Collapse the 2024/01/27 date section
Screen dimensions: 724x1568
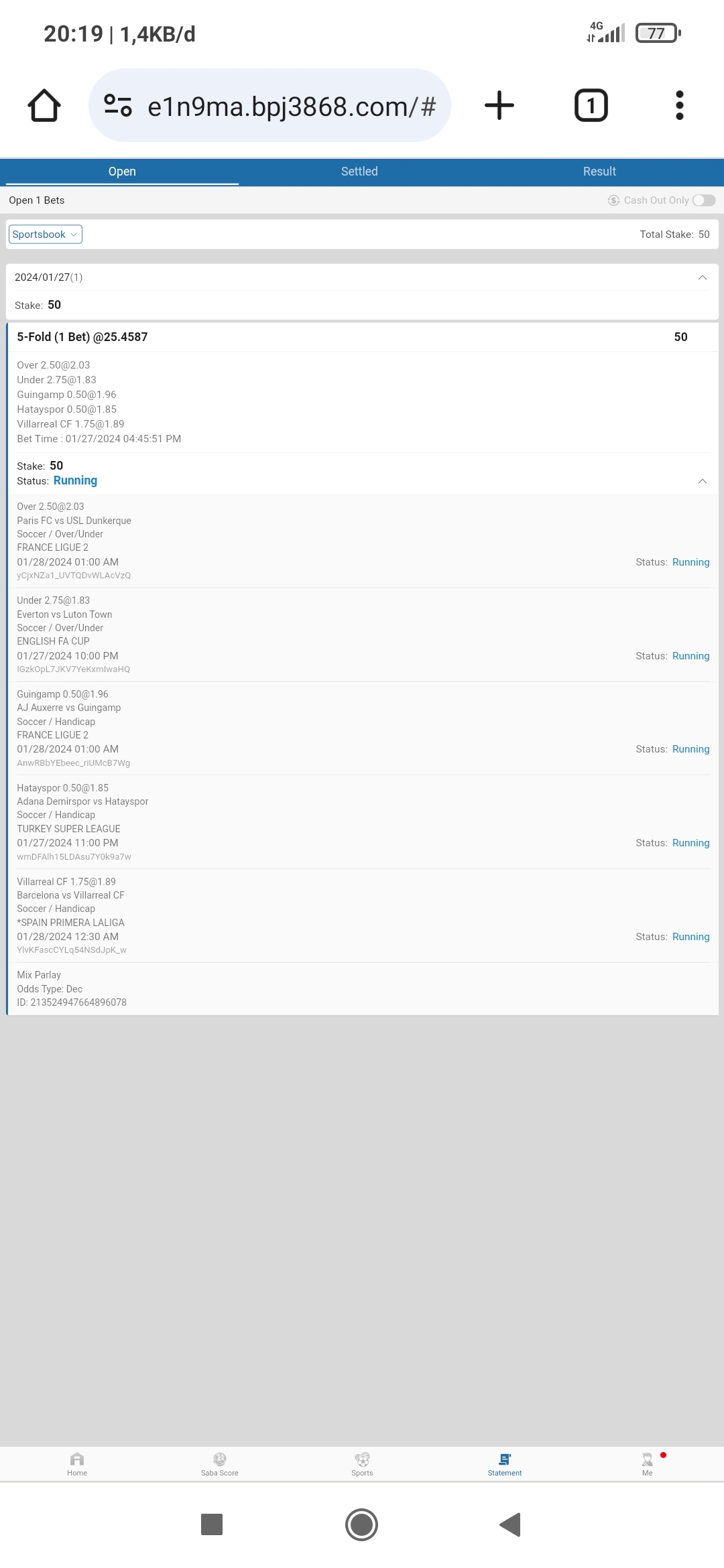[702, 277]
